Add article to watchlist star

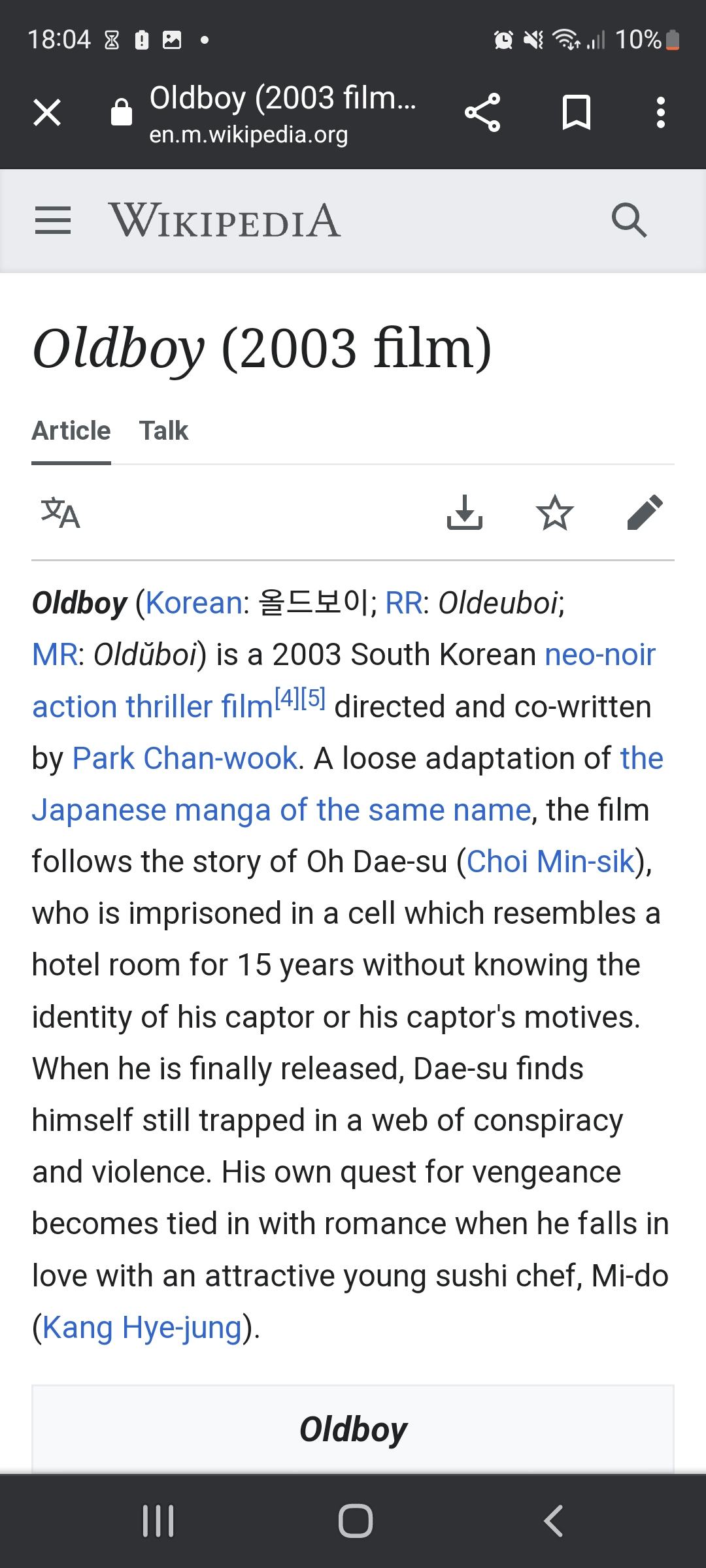point(555,513)
